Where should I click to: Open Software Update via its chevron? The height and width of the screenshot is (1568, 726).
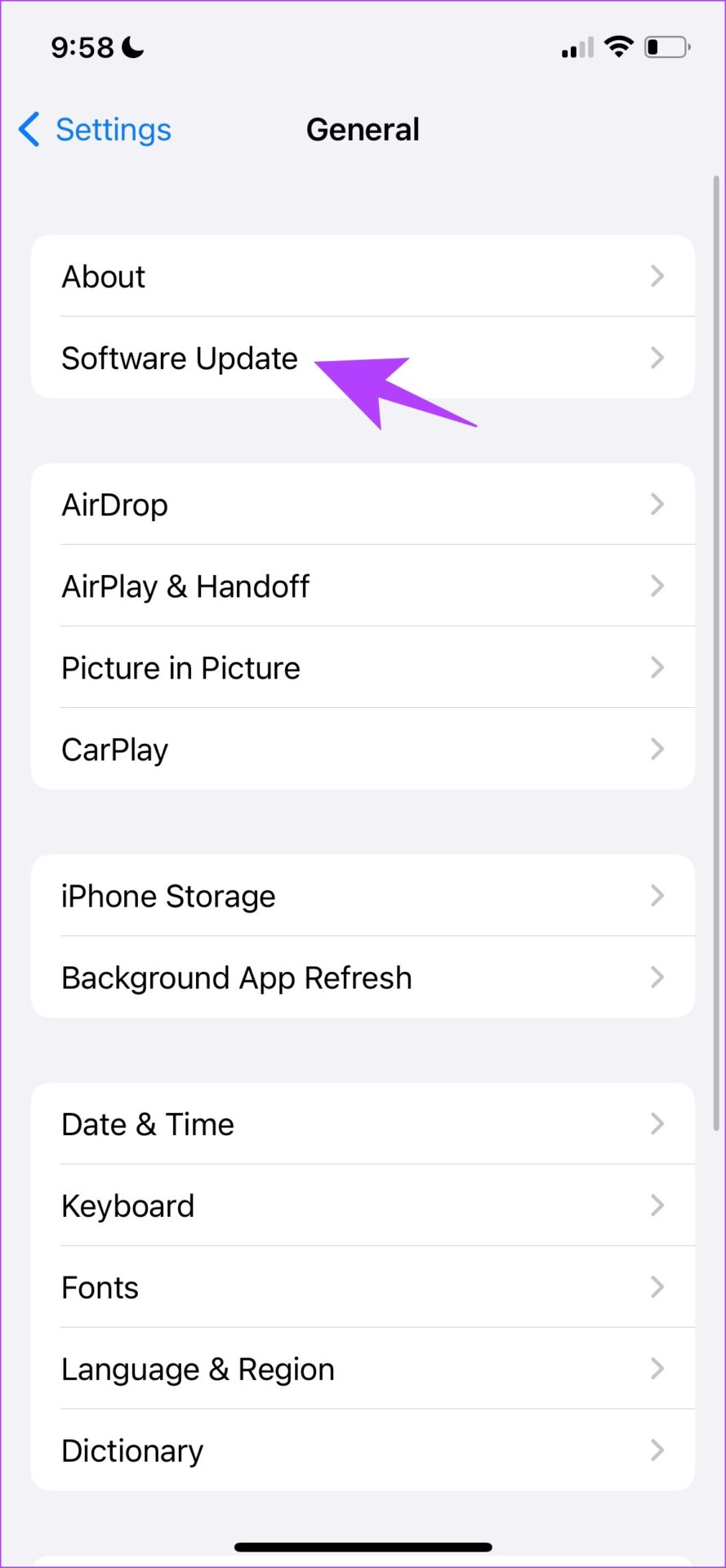(657, 357)
